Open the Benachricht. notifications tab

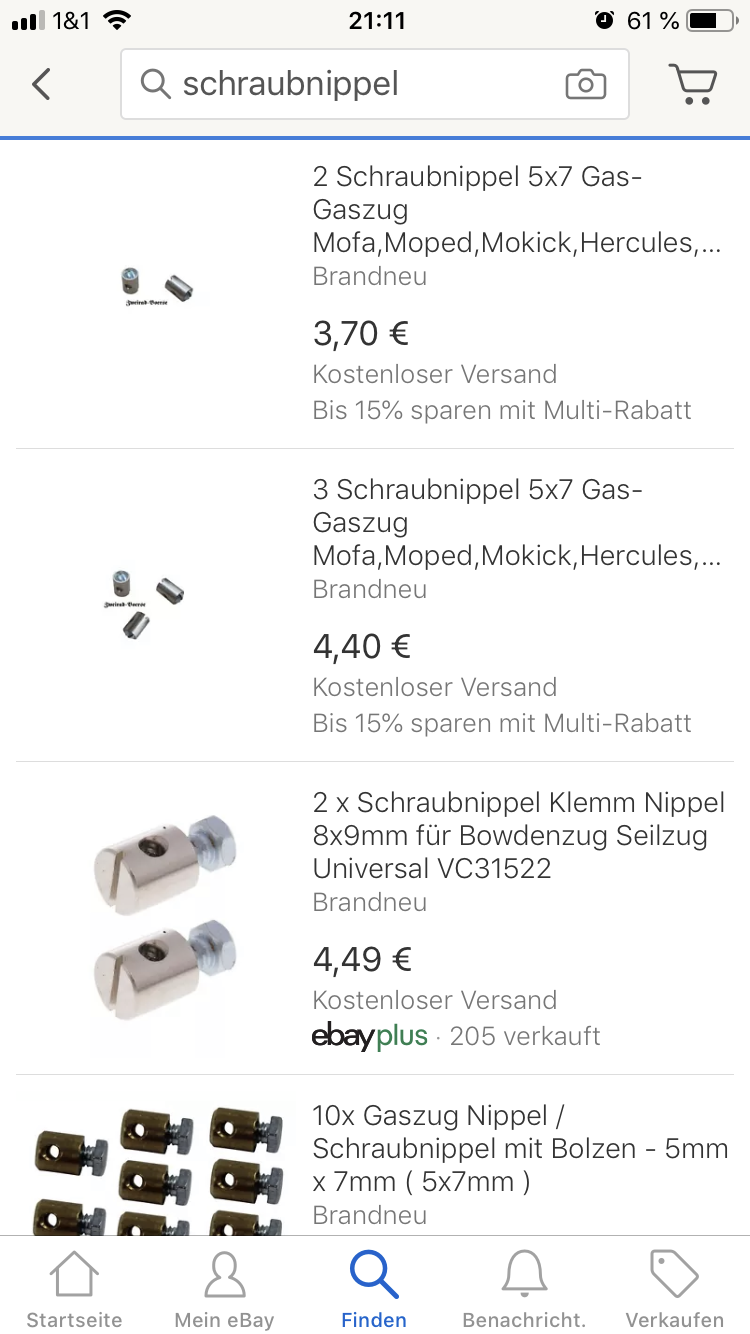tap(524, 1288)
